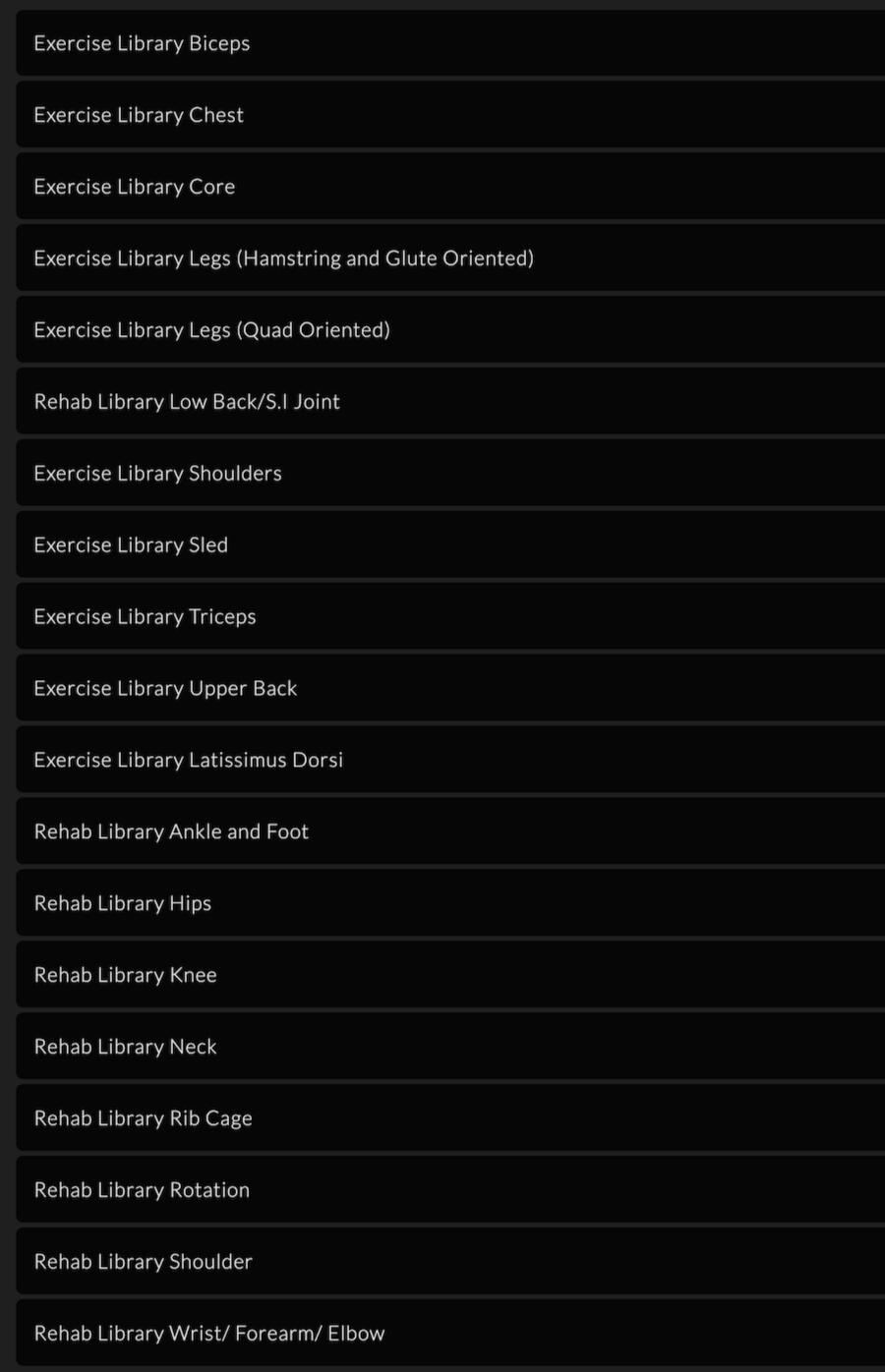Select Rehab Library Knee
Viewport: 885px width, 1372px height.
(x=125, y=976)
